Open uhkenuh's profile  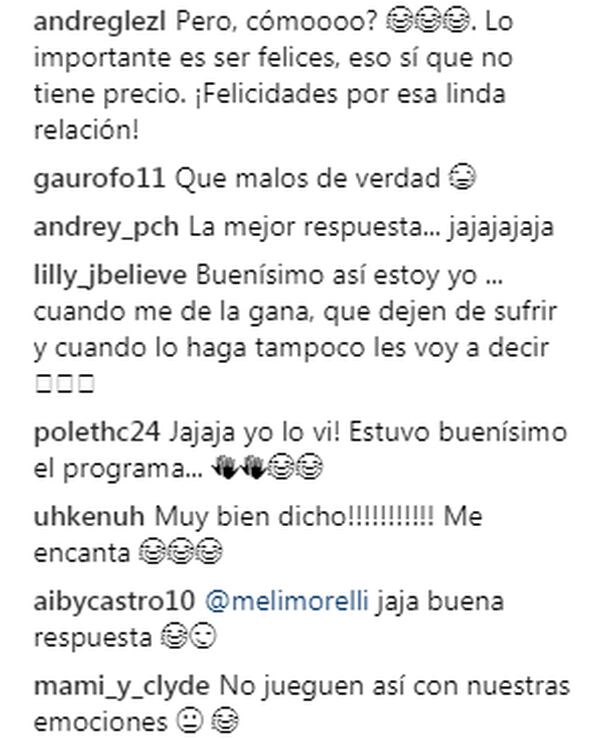(x=92, y=517)
